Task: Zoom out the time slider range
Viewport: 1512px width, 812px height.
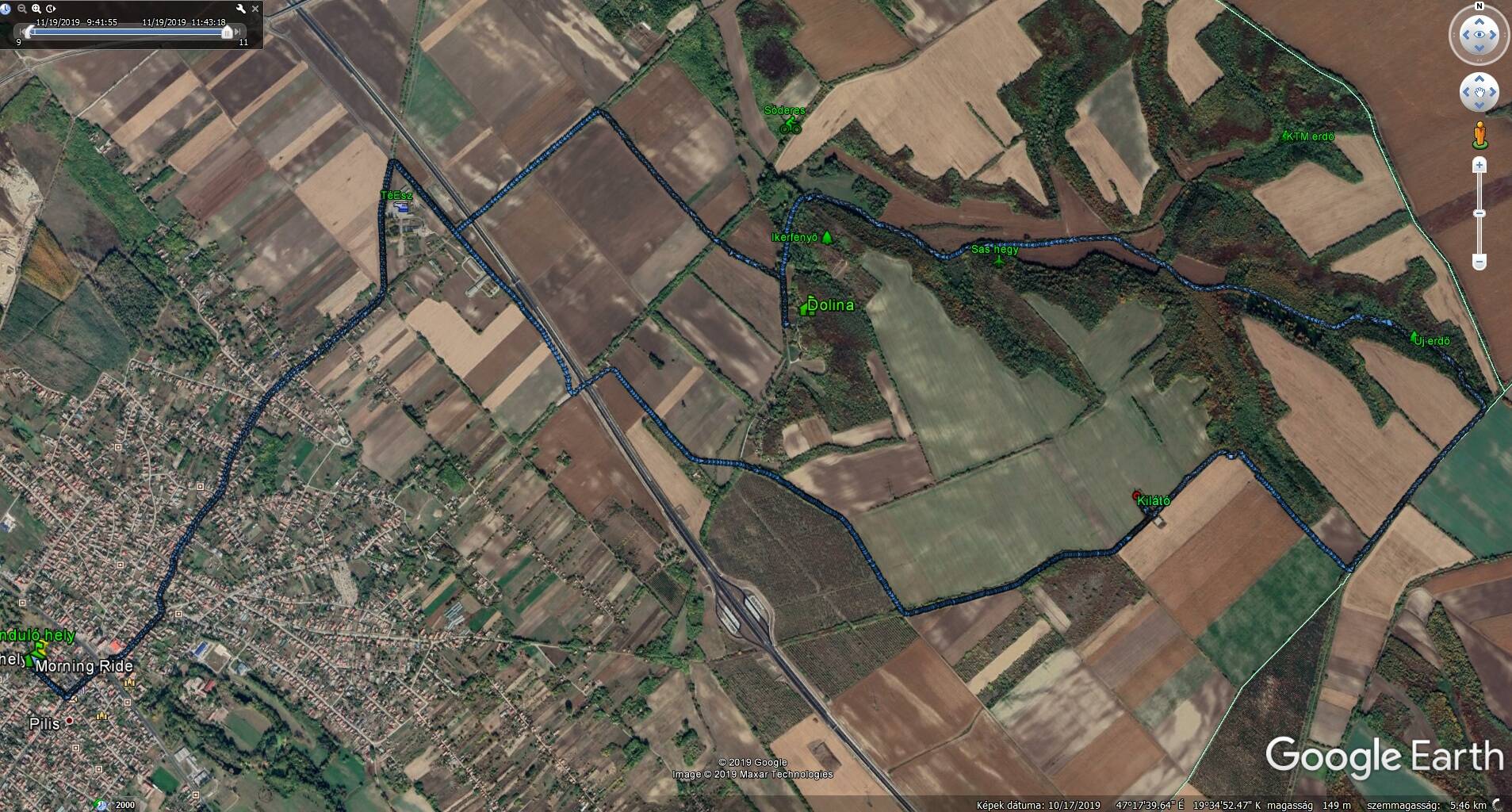Action: pyautogui.click(x=22, y=9)
